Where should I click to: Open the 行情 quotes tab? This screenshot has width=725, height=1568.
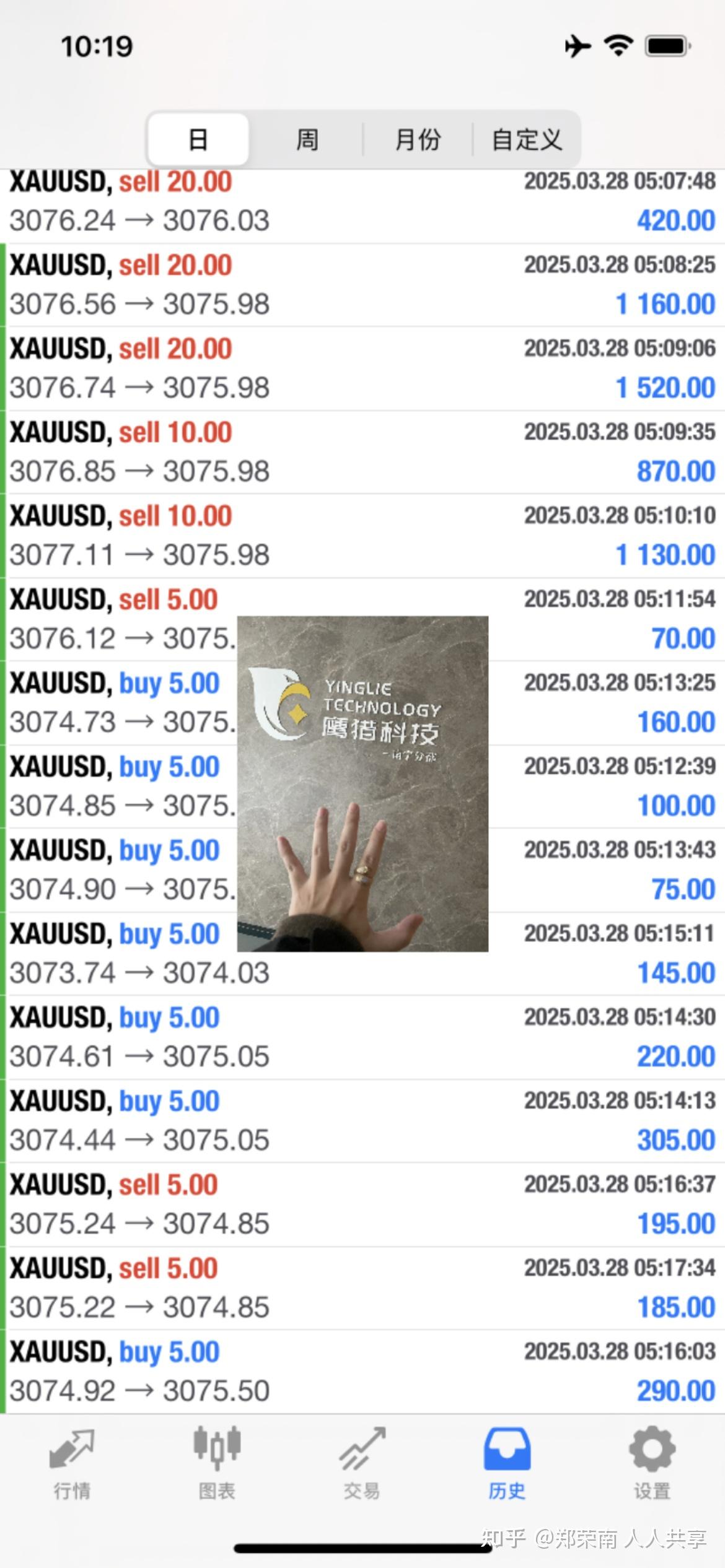pos(72,1465)
